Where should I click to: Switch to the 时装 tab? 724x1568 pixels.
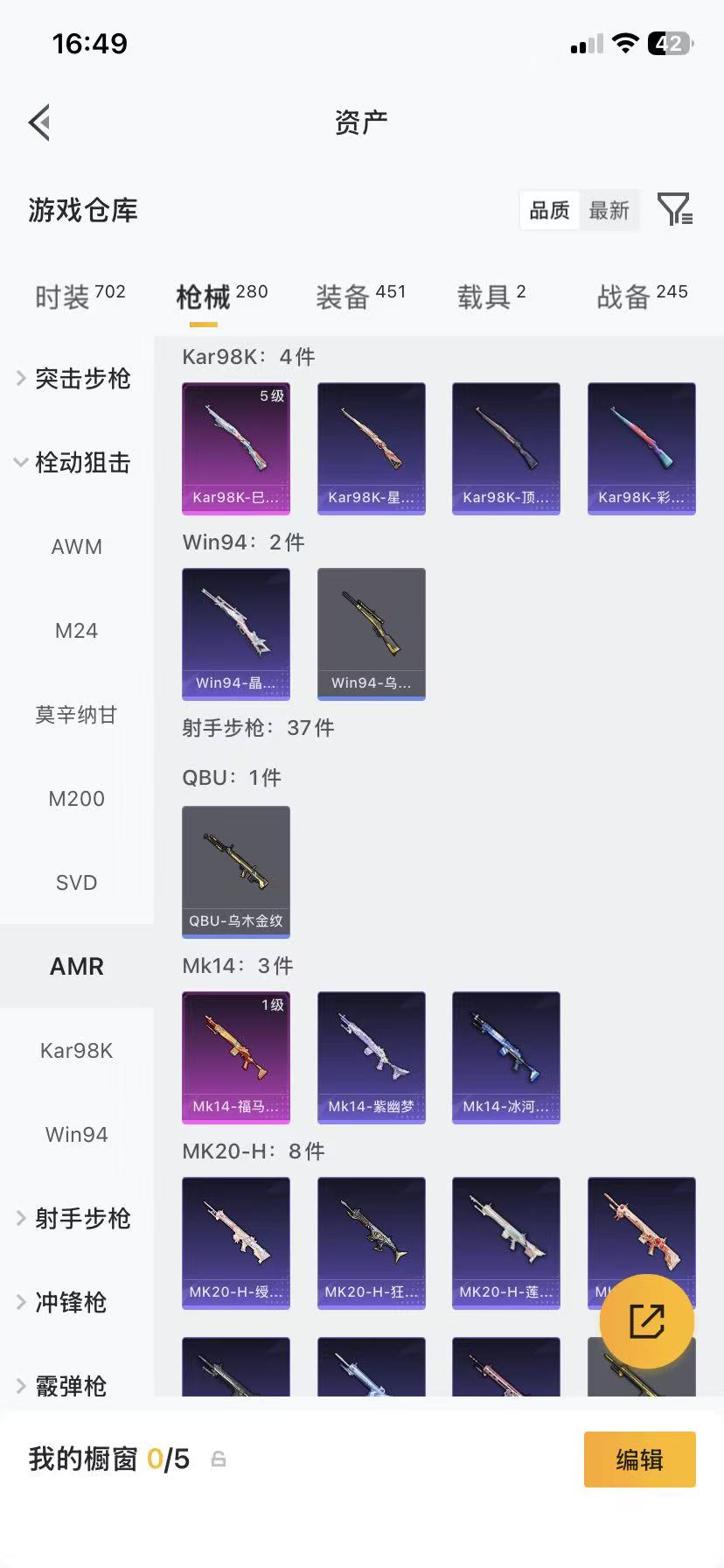click(80, 297)
